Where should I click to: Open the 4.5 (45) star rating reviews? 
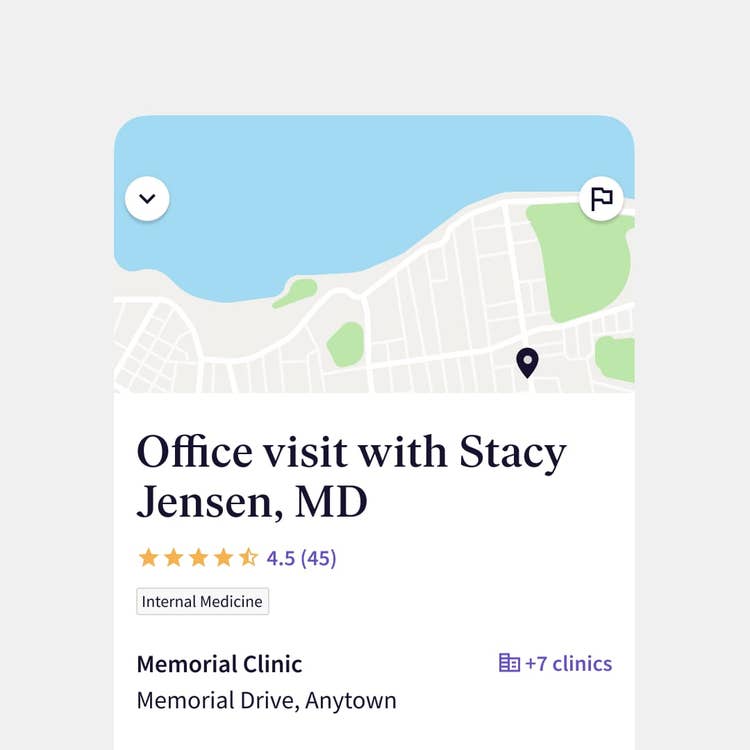click(x=236, y=558)
